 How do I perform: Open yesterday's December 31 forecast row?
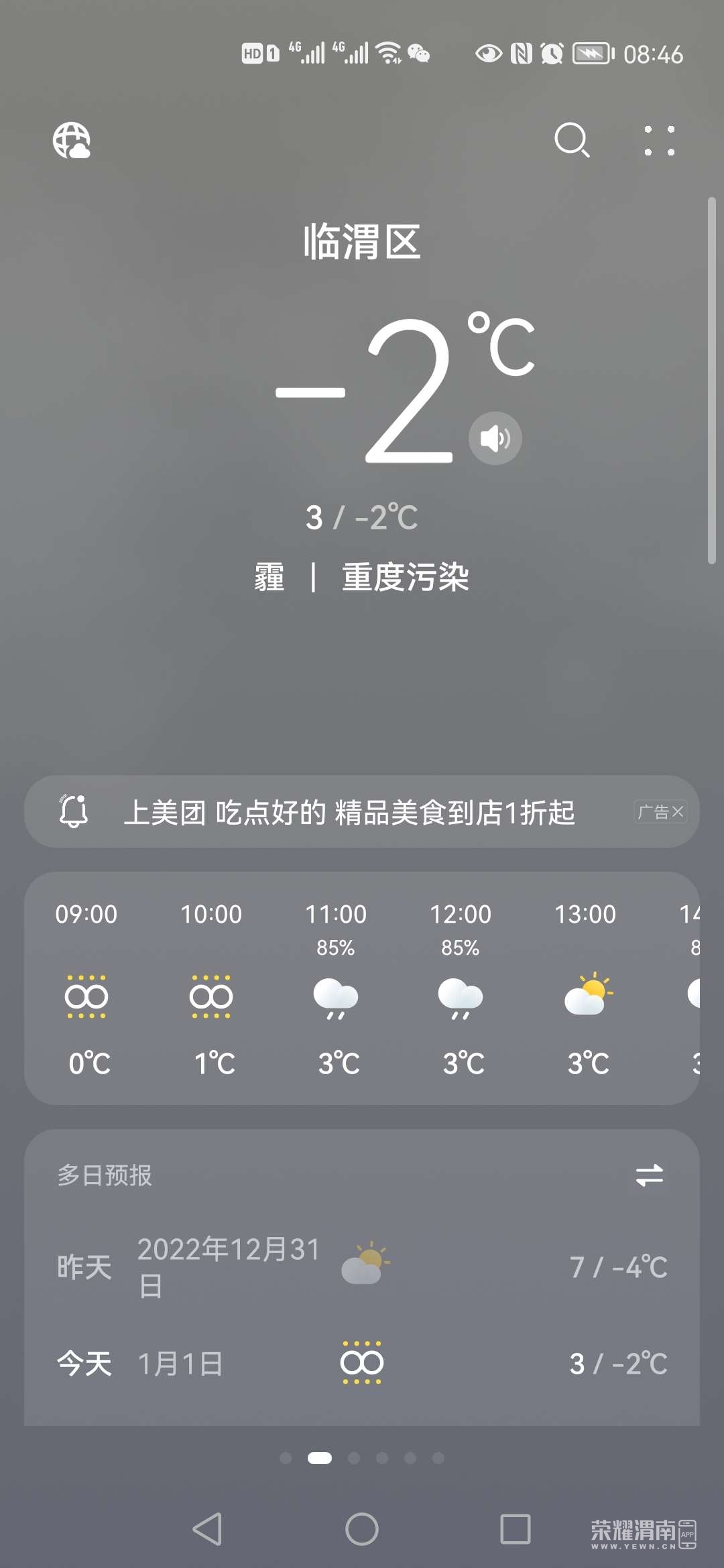tap(362, 1266)
